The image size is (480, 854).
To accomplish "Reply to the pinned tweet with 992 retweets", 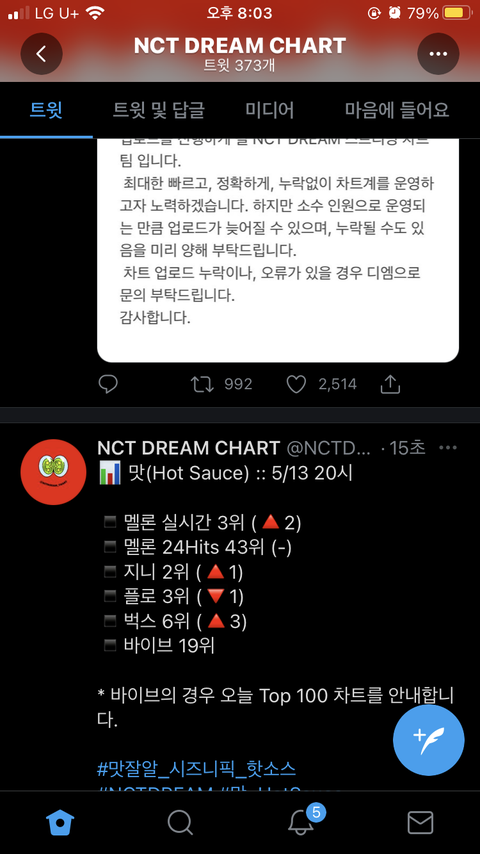I will click(x=108, y=385).
